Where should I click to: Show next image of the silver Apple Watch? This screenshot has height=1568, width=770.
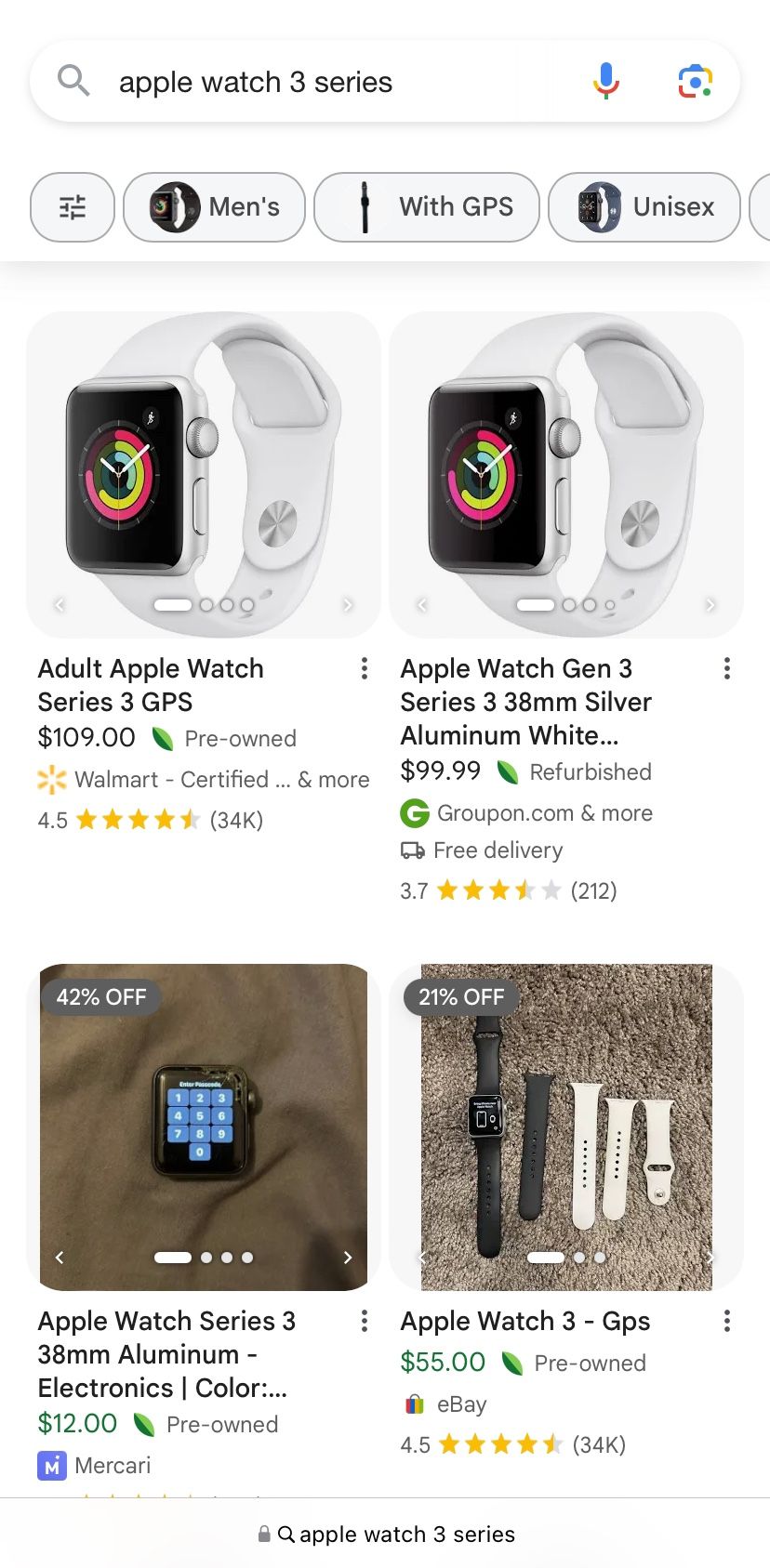pos(347,604)
